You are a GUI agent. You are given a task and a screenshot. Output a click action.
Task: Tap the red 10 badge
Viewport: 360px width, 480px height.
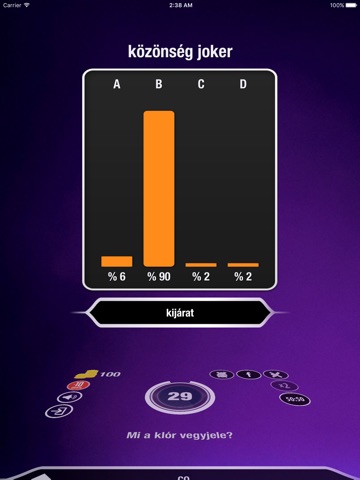[x=78, y=385]
